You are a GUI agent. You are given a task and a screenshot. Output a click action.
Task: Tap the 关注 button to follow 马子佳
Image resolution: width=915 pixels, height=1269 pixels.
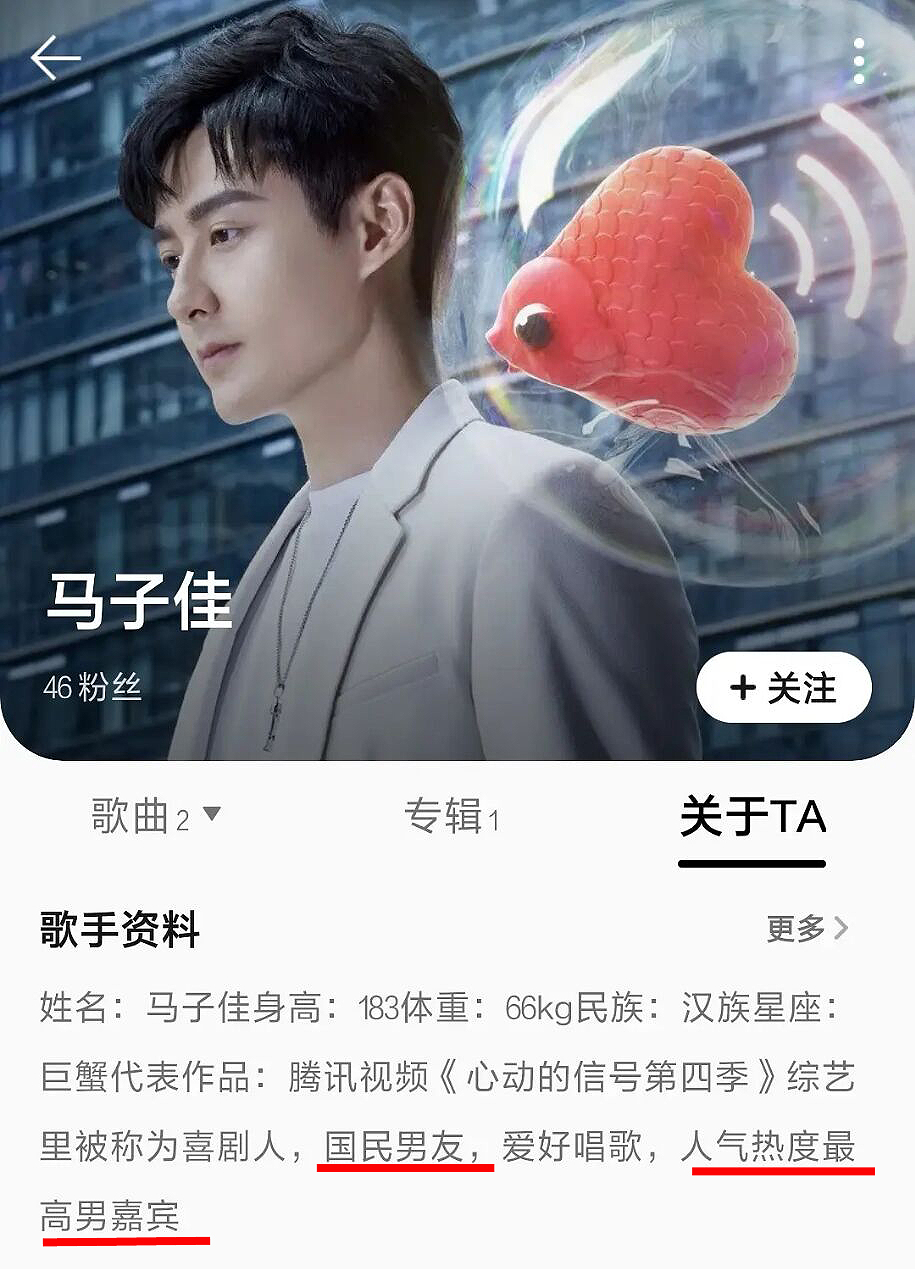[x=785, y=689]
